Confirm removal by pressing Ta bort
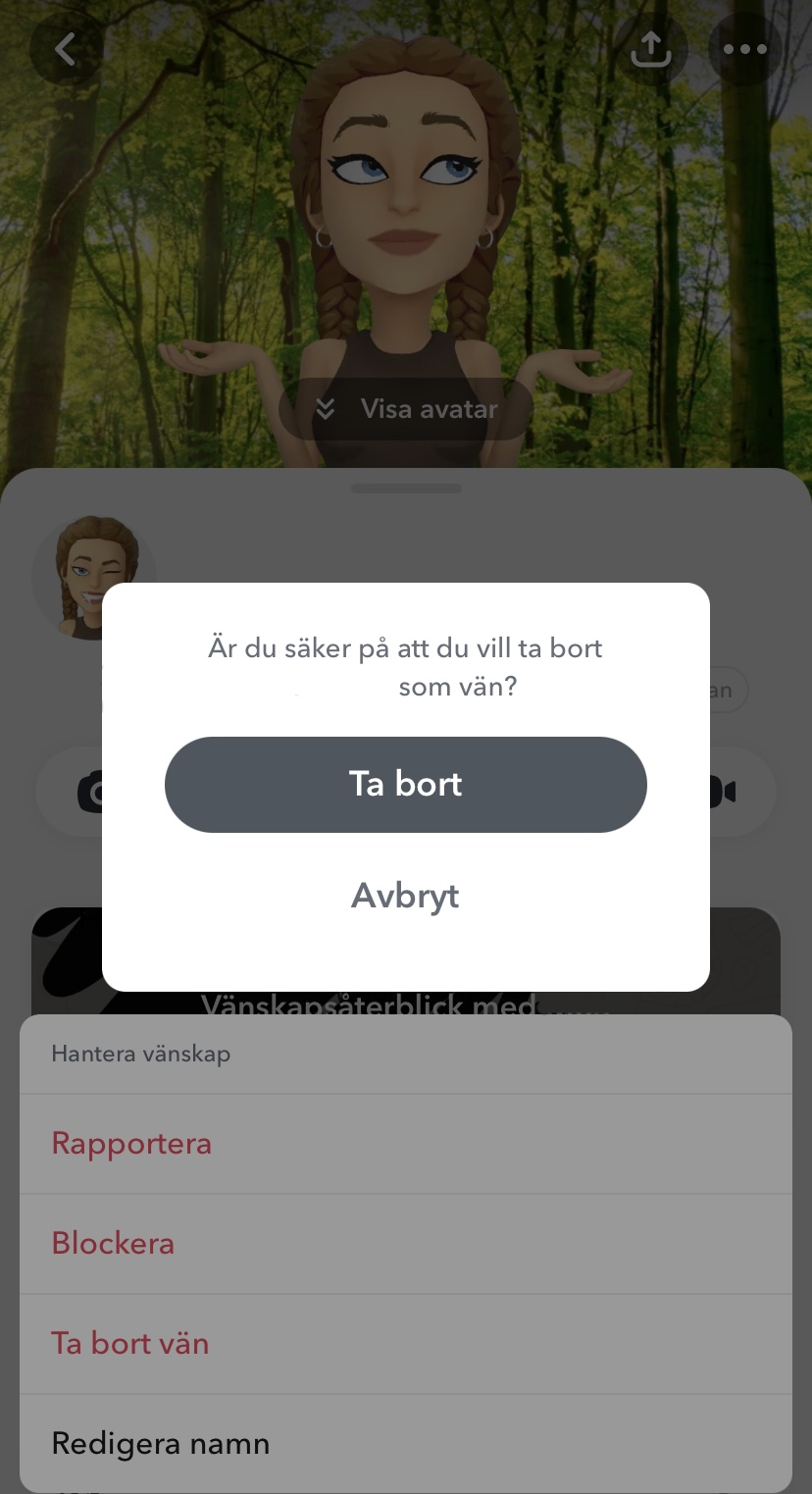Image resolution: width=812 pixels, height=1494 pixels. (405, 784)
